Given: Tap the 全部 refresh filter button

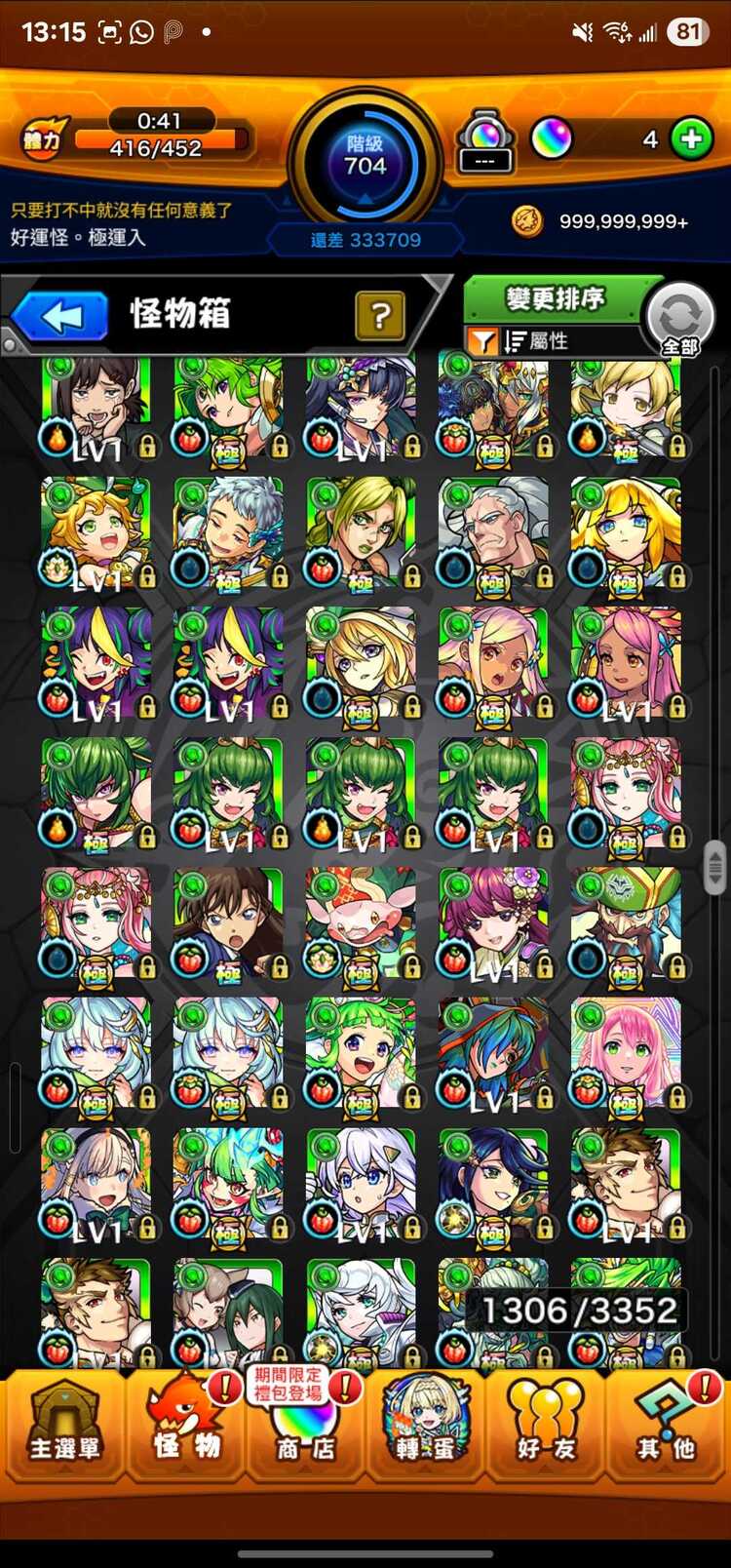Looking at the screenshot, I should [680, 321].
